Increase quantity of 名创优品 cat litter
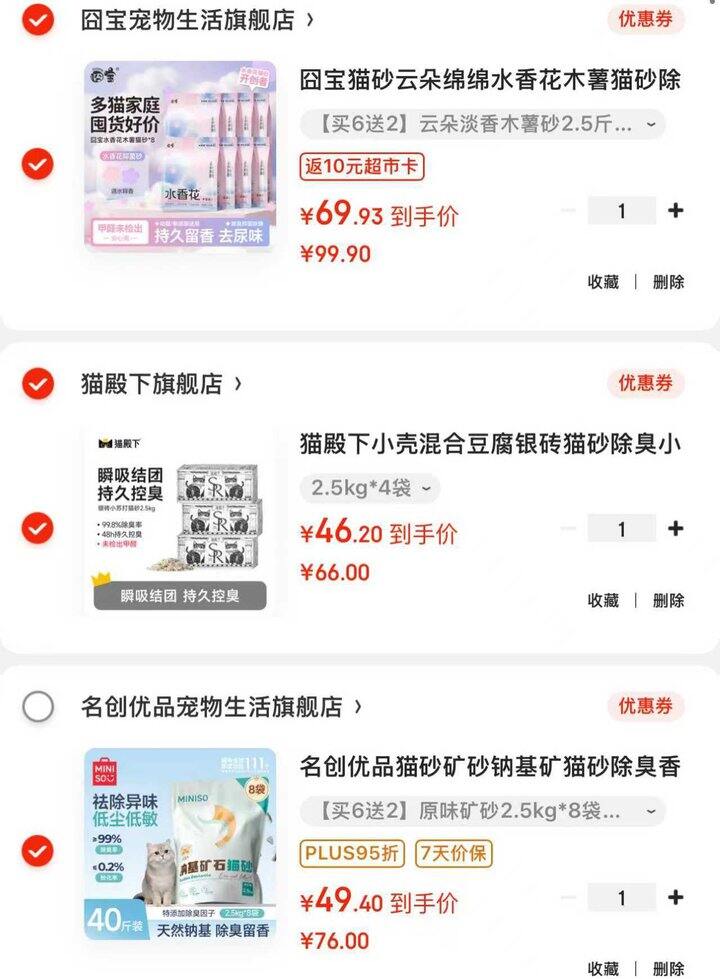Screen dimensions: 720x979 click(676, 897)
